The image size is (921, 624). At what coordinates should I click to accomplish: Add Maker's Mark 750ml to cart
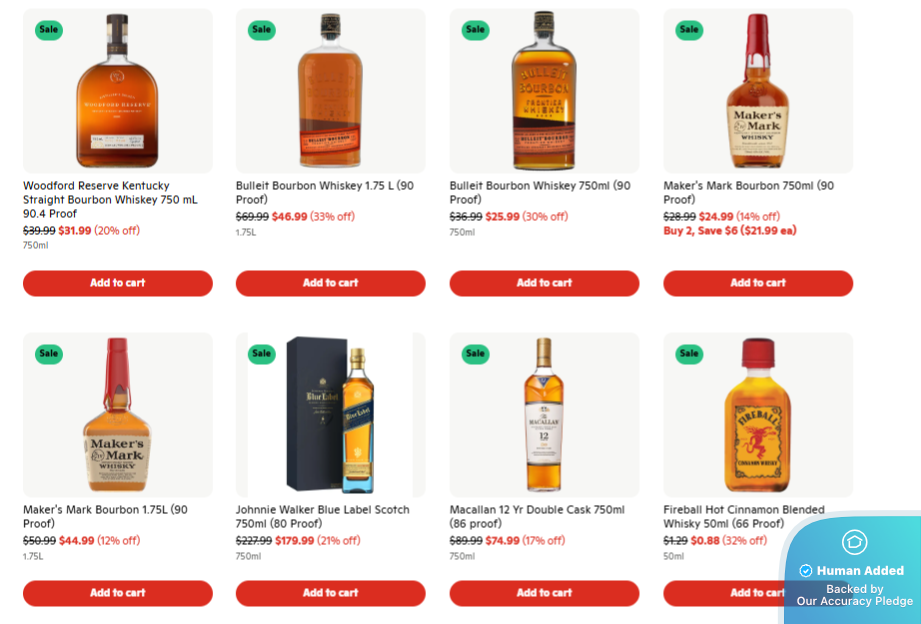coord(758,283)
